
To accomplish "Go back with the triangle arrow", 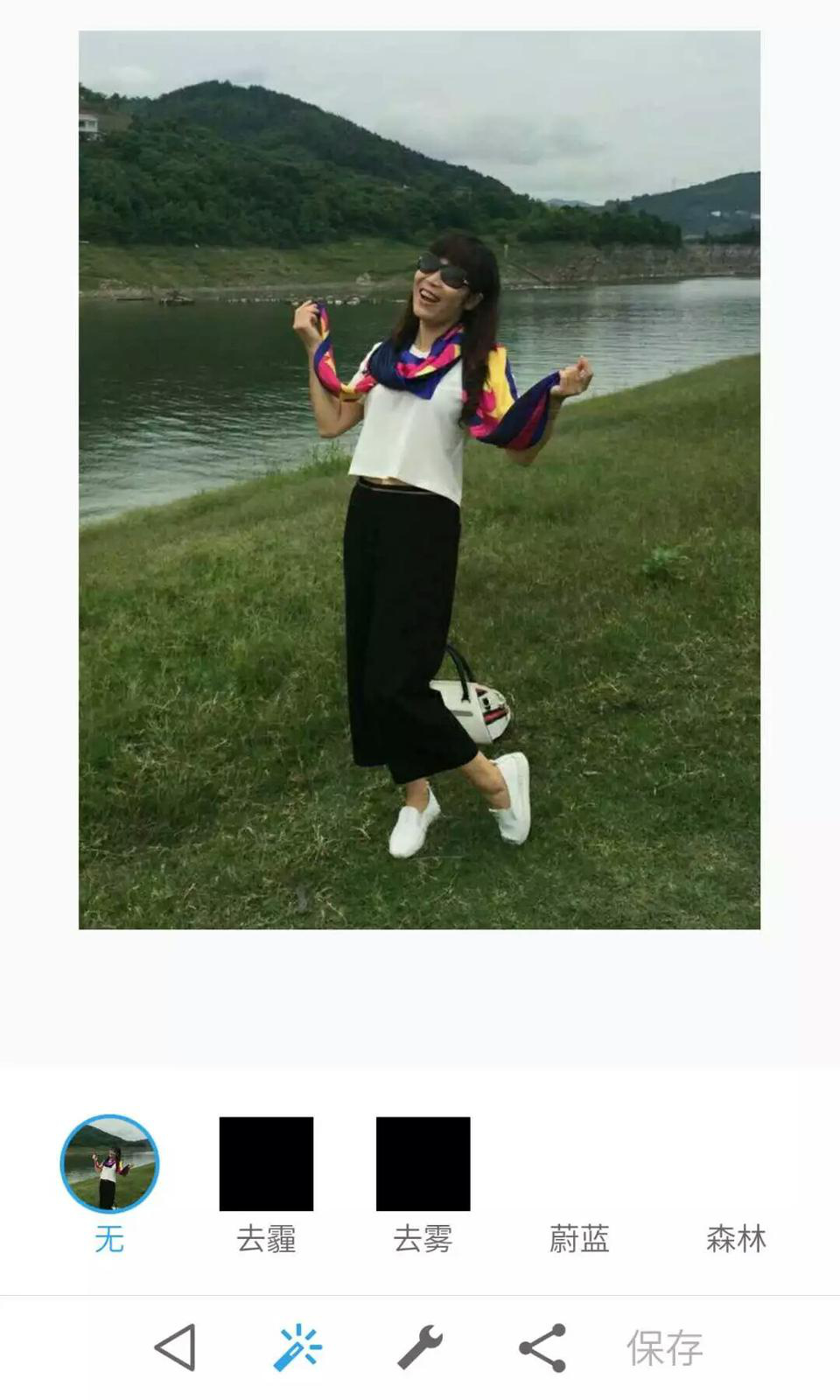I will click(x=176, y=1347).
